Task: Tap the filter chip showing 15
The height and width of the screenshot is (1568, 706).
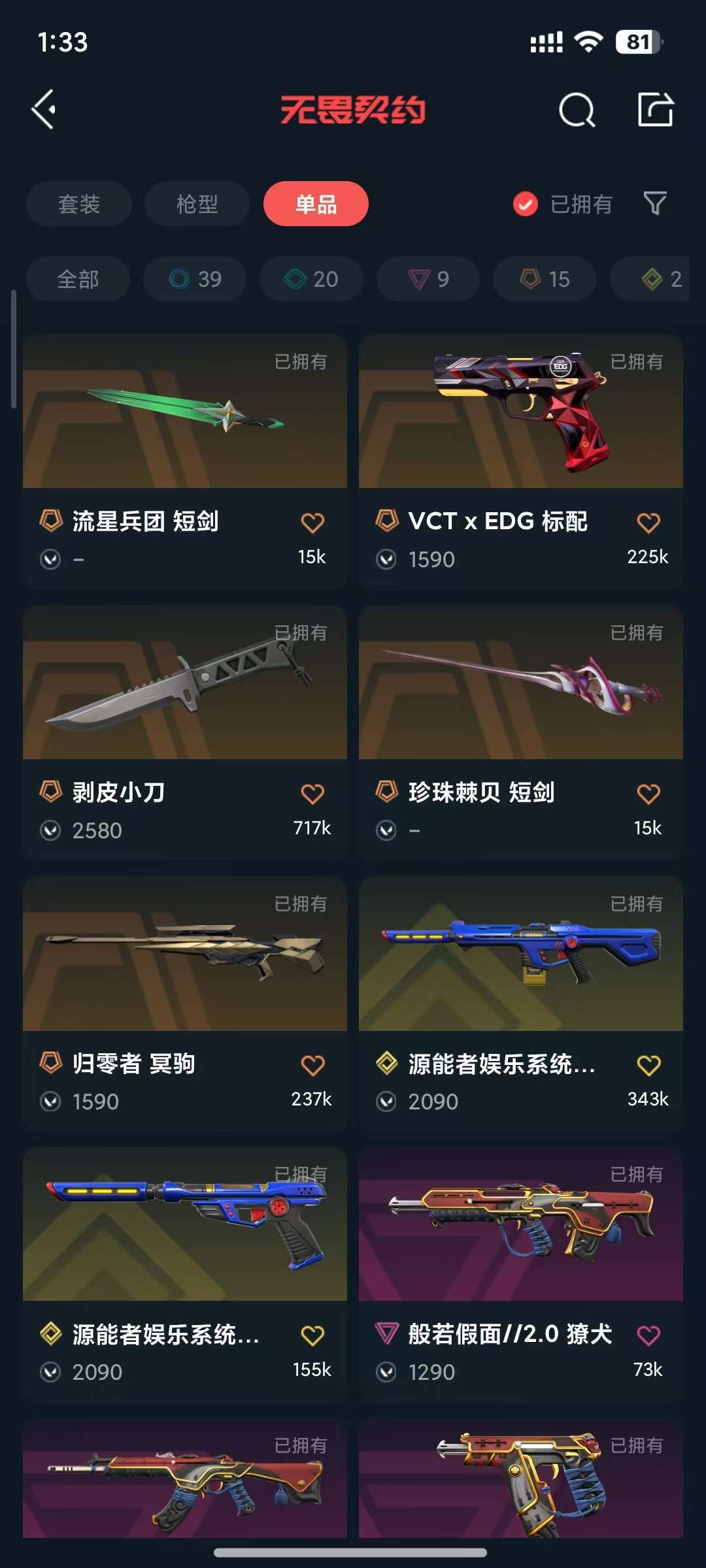Action: [x=543, y=279]
